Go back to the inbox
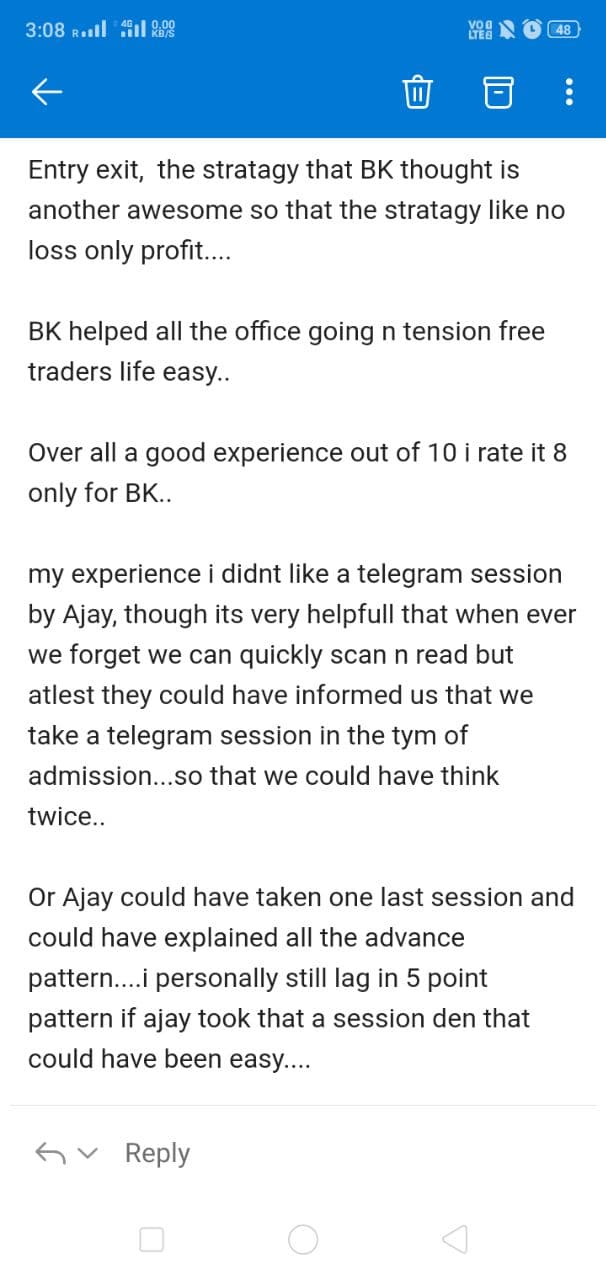Screen dimensions: 606x1280 47,93
